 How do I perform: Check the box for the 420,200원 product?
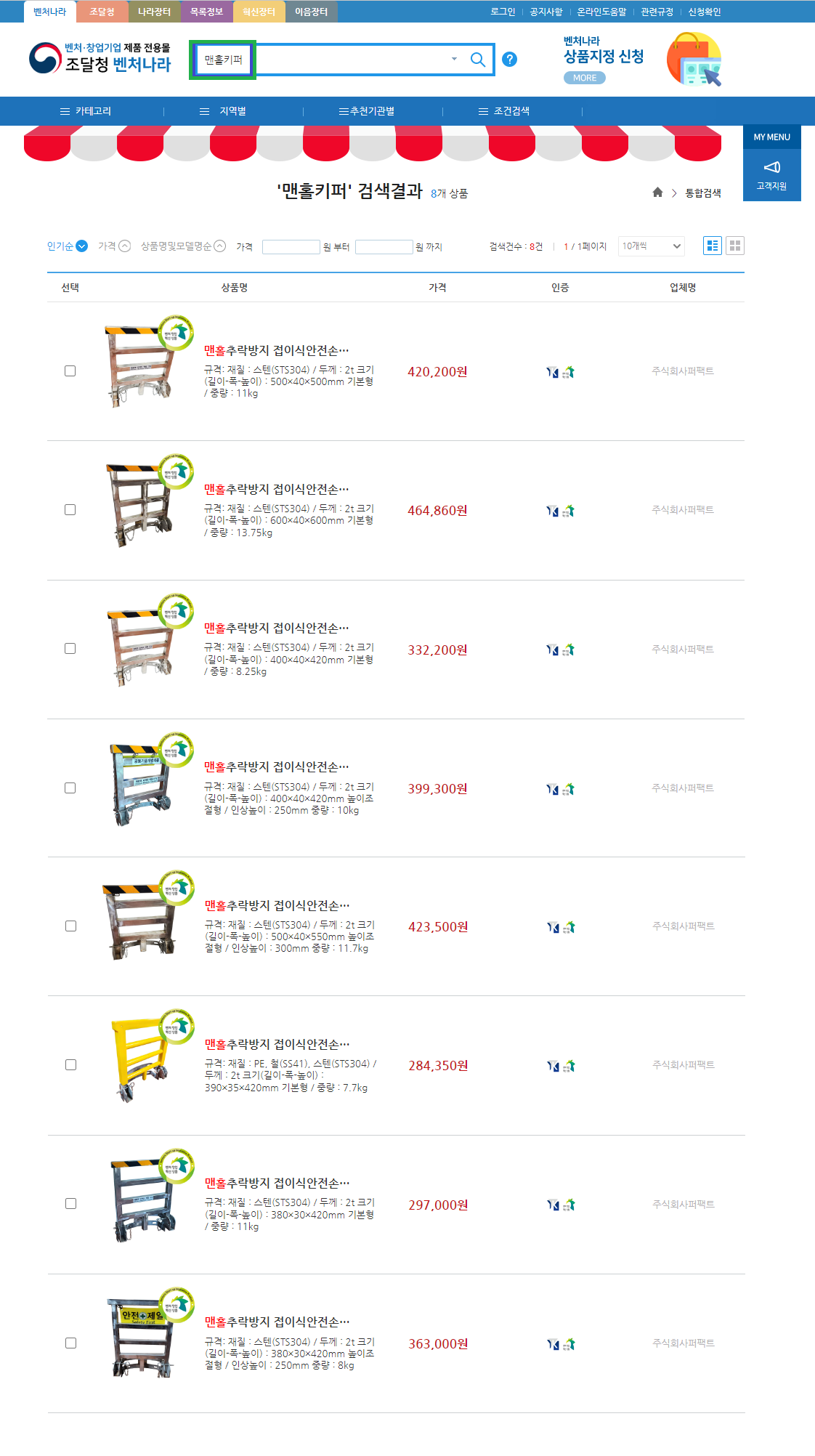click(70, 371)
